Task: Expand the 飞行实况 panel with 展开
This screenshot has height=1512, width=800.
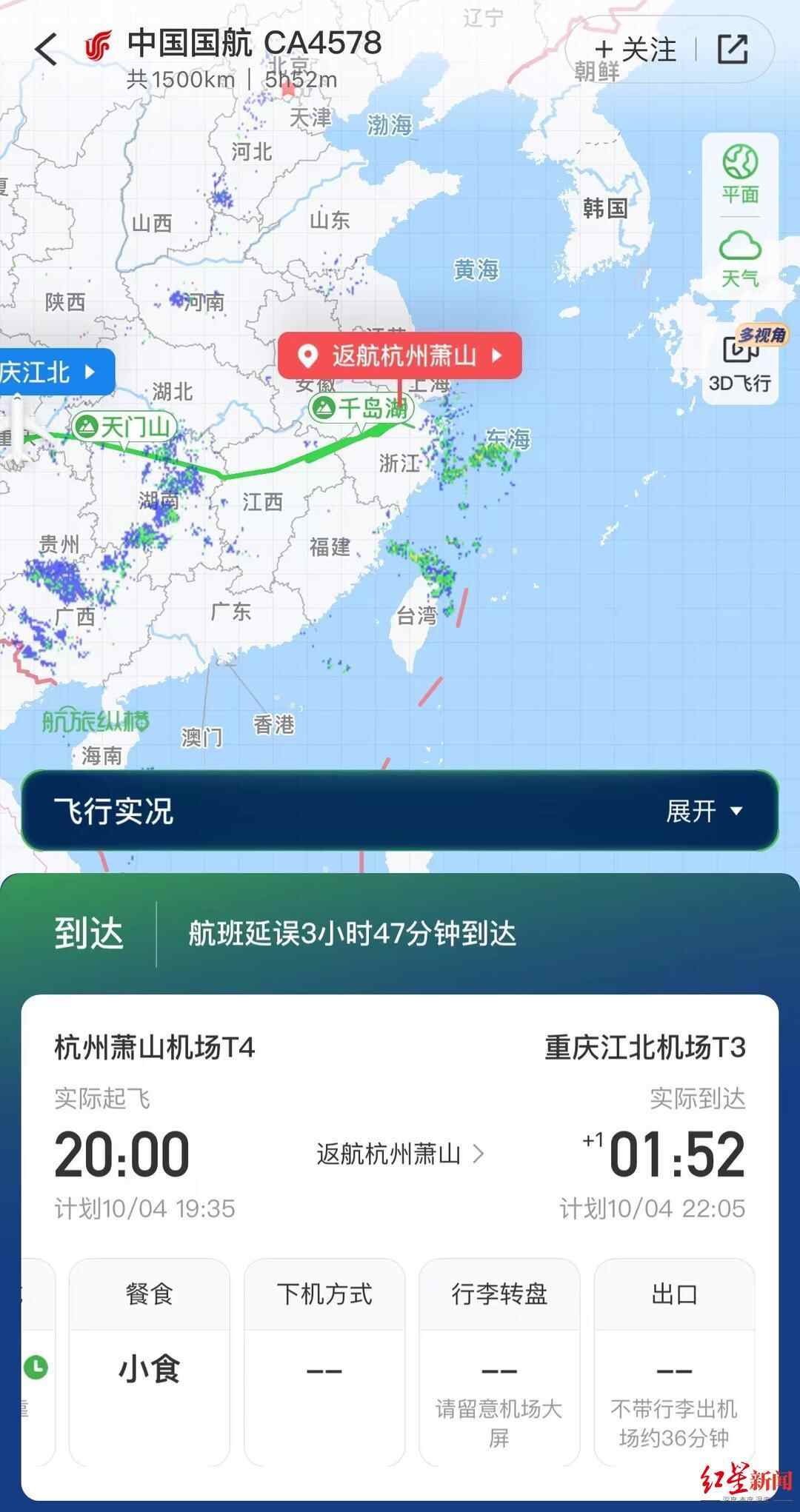Action: point(703,812)
